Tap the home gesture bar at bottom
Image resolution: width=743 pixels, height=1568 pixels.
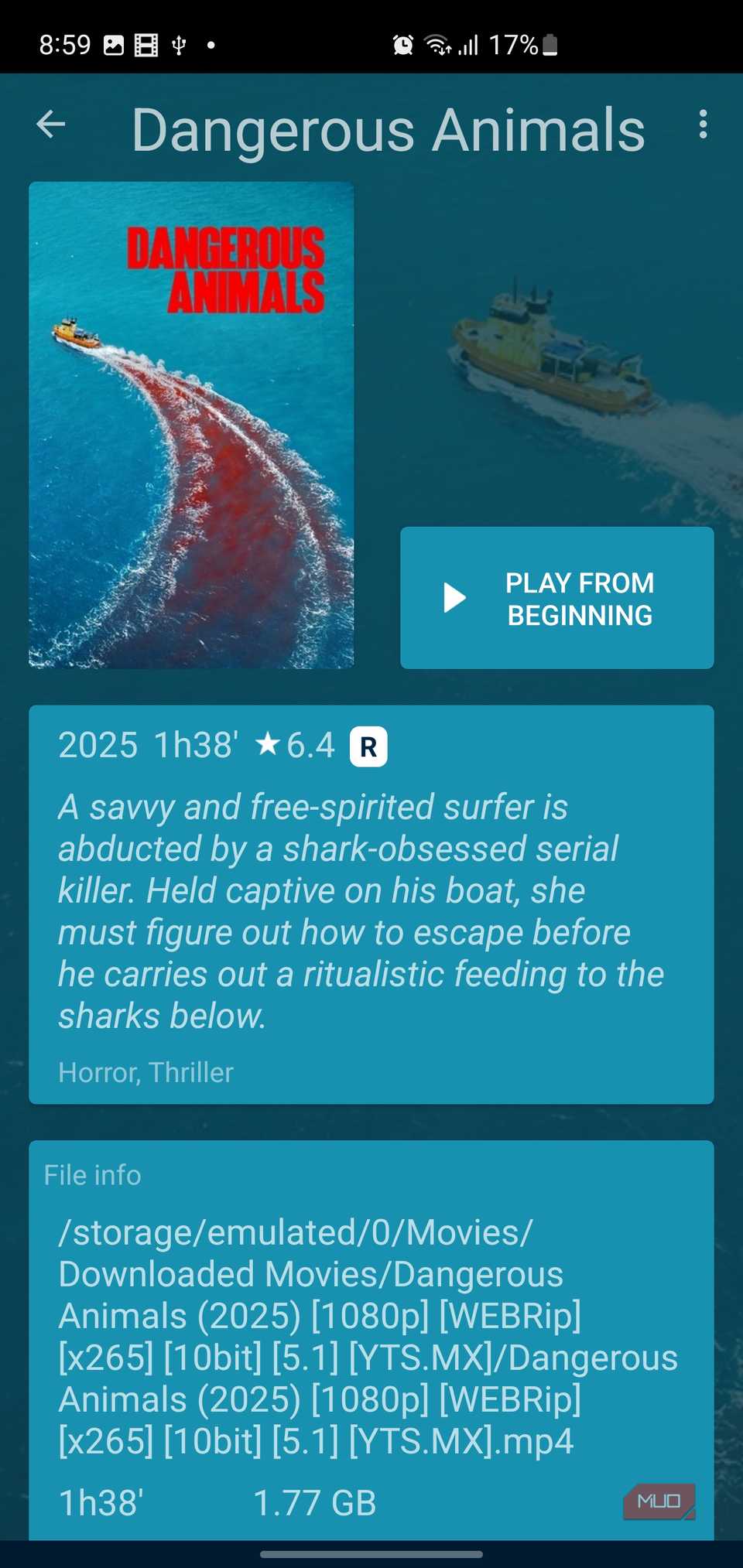click(371, 1555)
